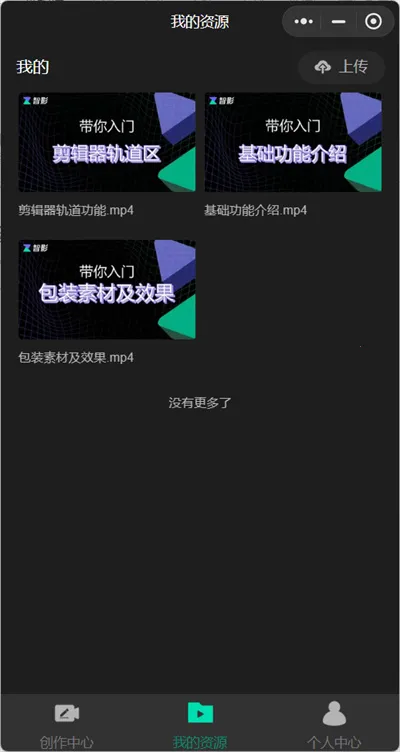Close the mini program with the circle icon
400x752 pixels.
373,22
